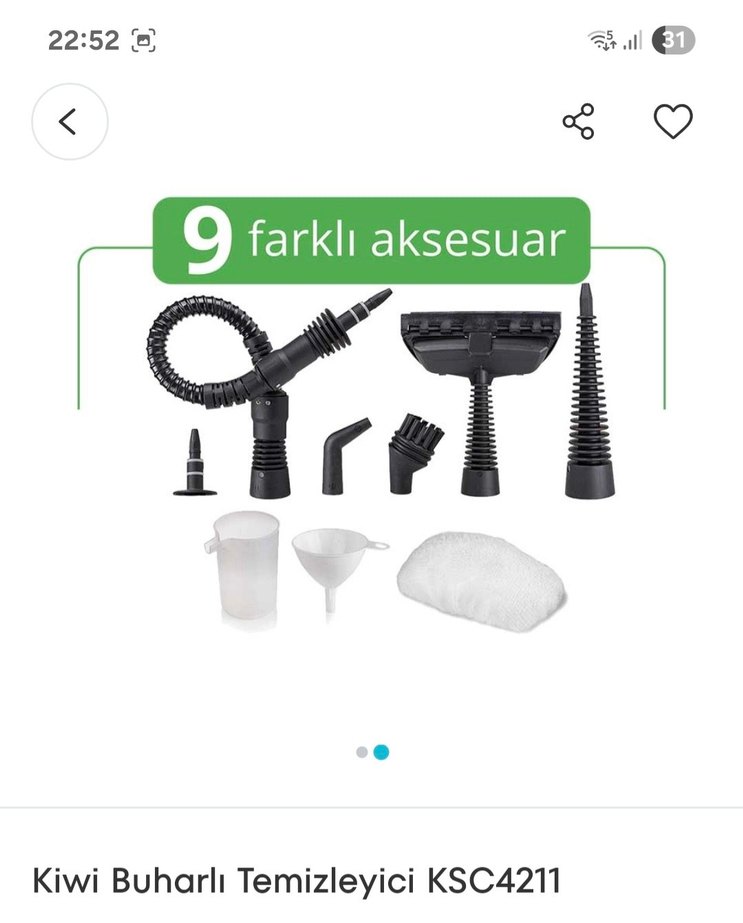743x923 pixels.
Task: Tap the measuring cup in the image
Action: pos(243,570)
